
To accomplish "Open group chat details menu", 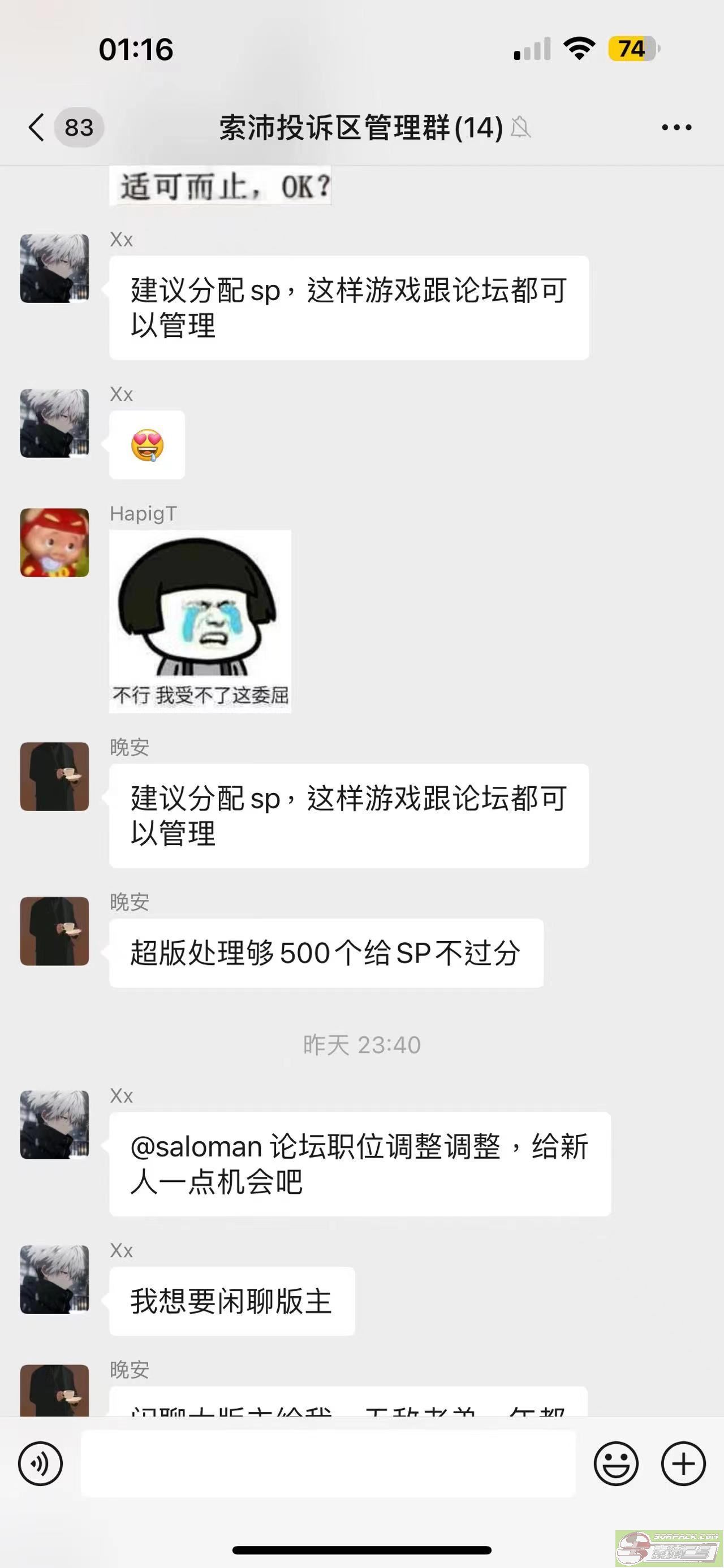I will (x=676, y=127).
